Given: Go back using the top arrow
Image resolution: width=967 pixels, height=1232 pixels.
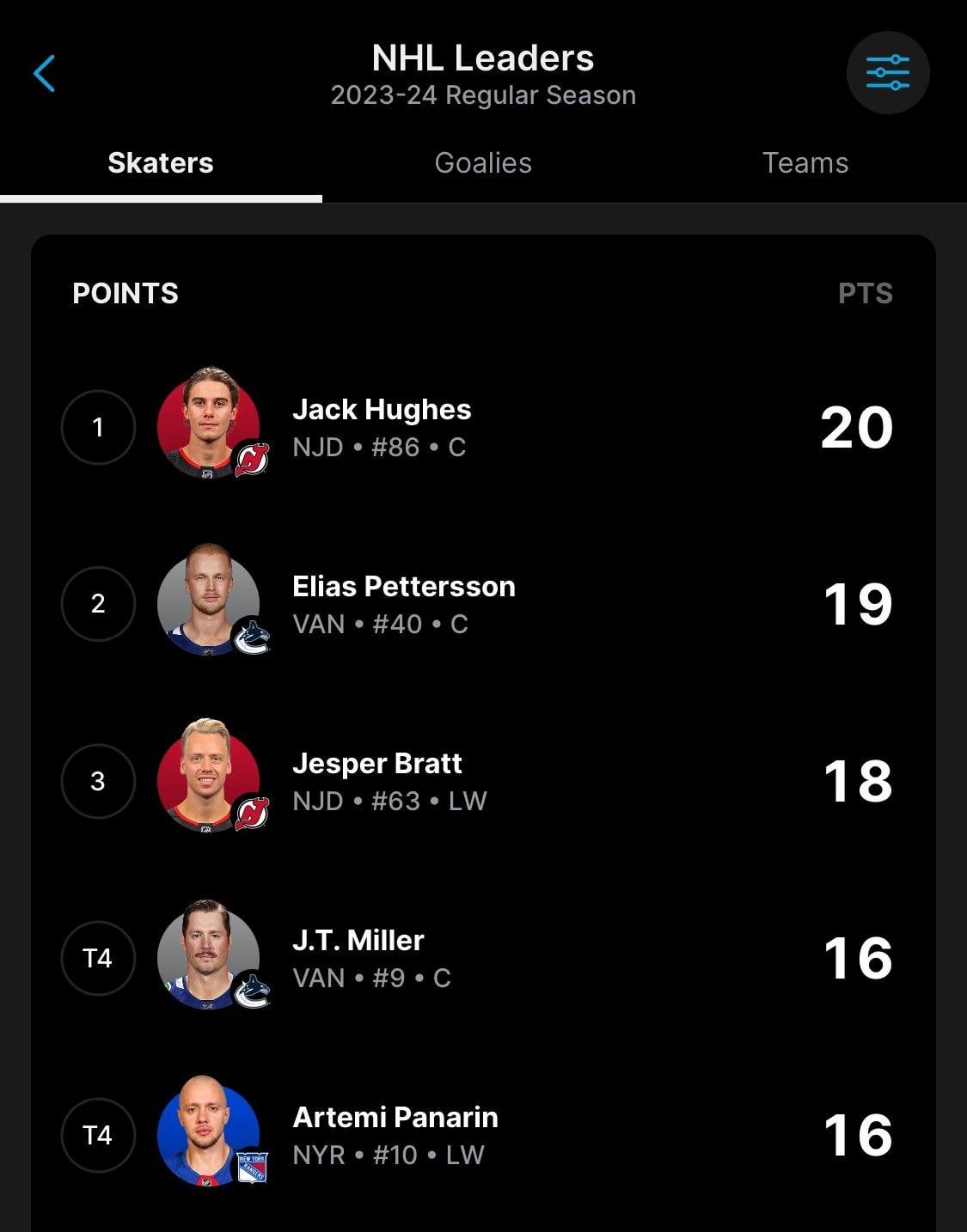Looking at the screenshot, I should 44,74.
